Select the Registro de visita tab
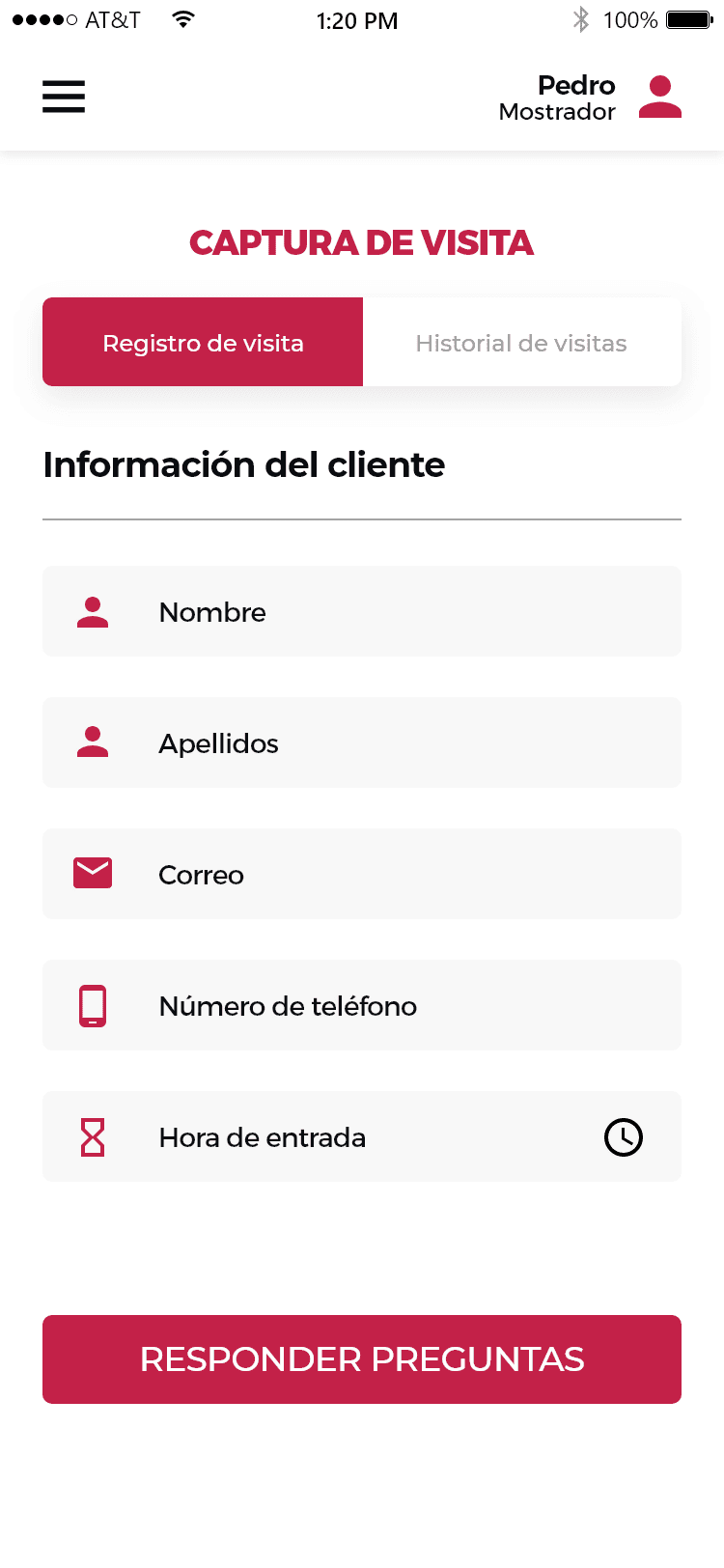724x1568 pixels. click(x=203, y=343)
